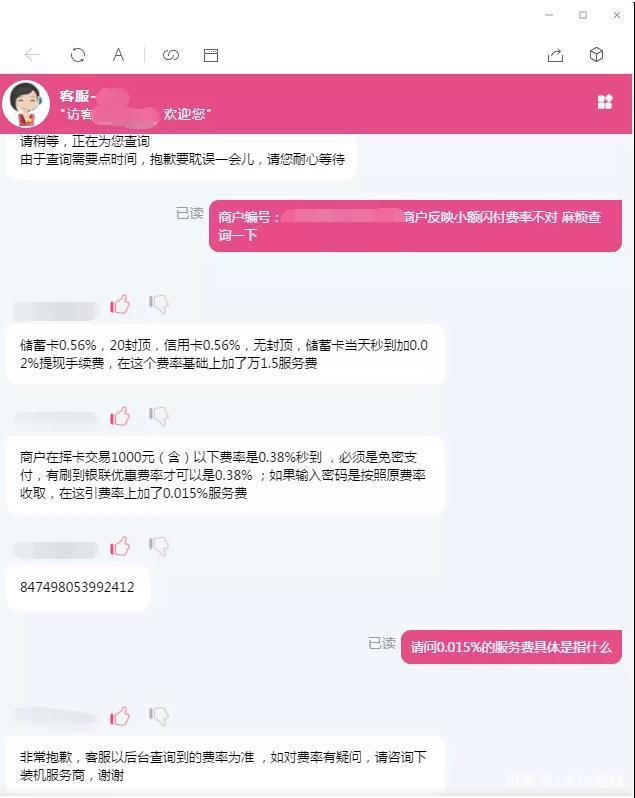Viewport: 635px width, 798px height.
Task: Open the grid menu in the pink header
Action: (x=605, y=102)
